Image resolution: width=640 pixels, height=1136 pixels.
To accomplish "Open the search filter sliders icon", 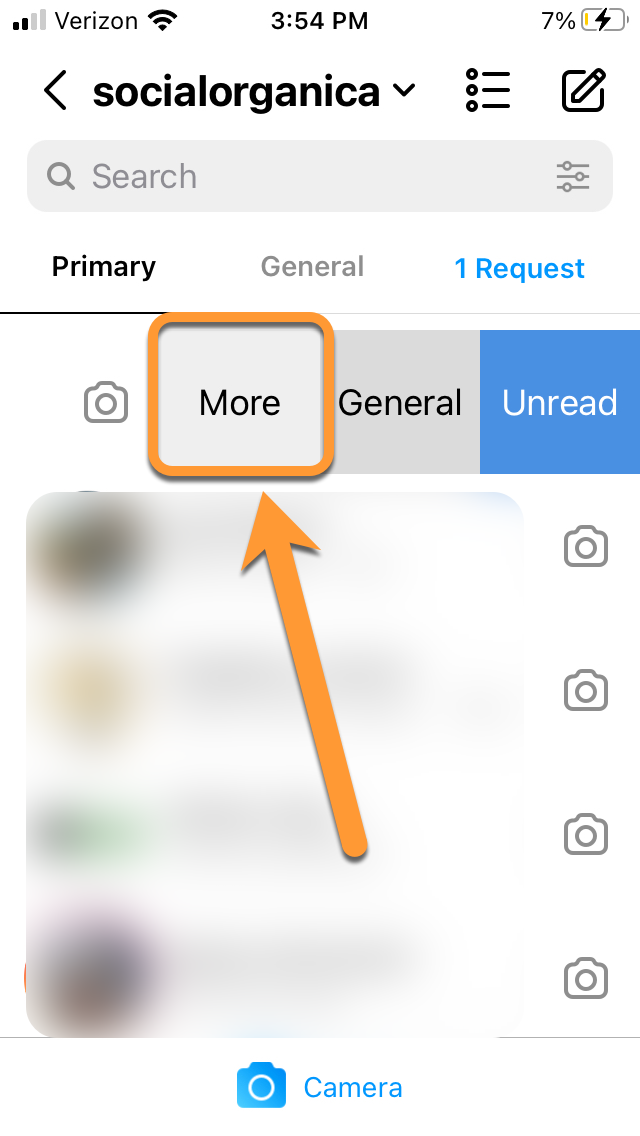I will click(573, 177).
